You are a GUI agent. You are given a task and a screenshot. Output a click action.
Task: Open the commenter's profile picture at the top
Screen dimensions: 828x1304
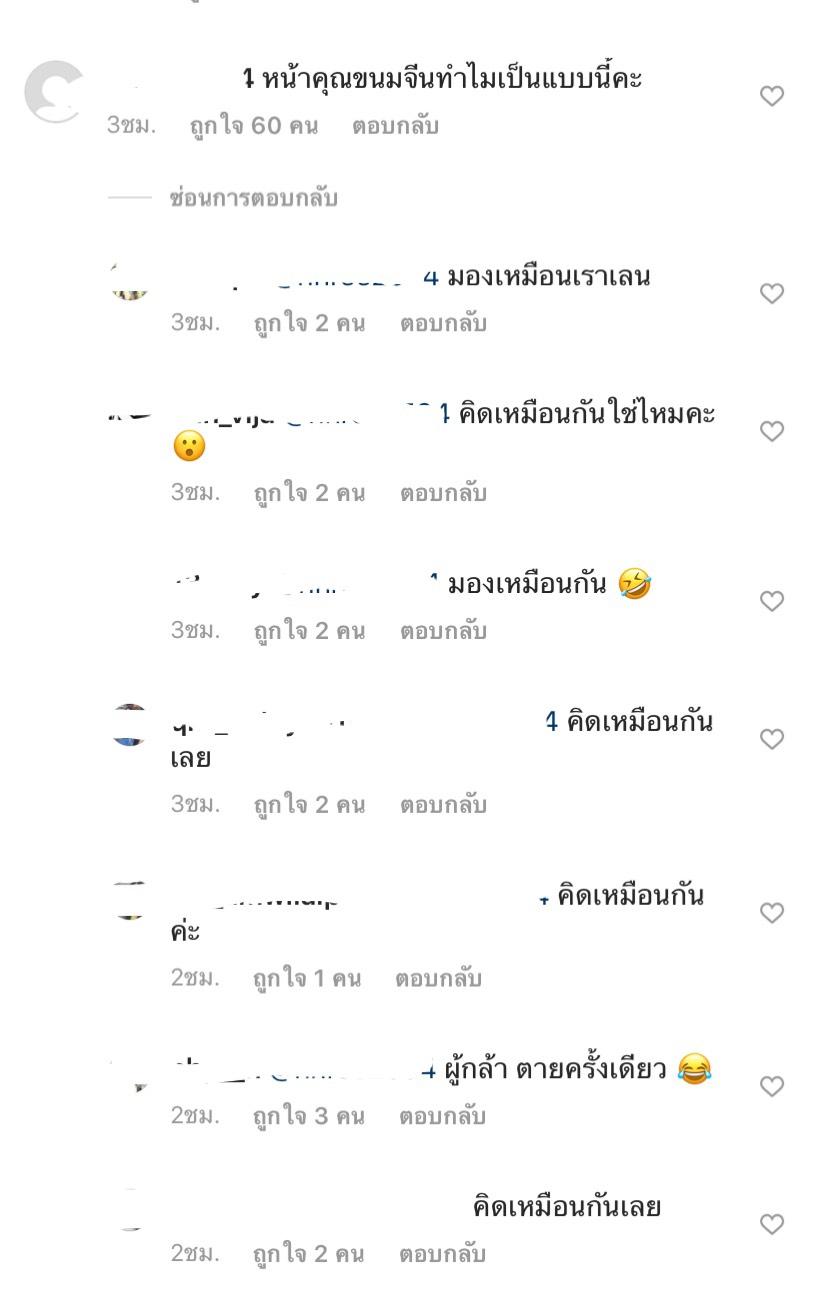pyautogui.click(x=53, y=93)
